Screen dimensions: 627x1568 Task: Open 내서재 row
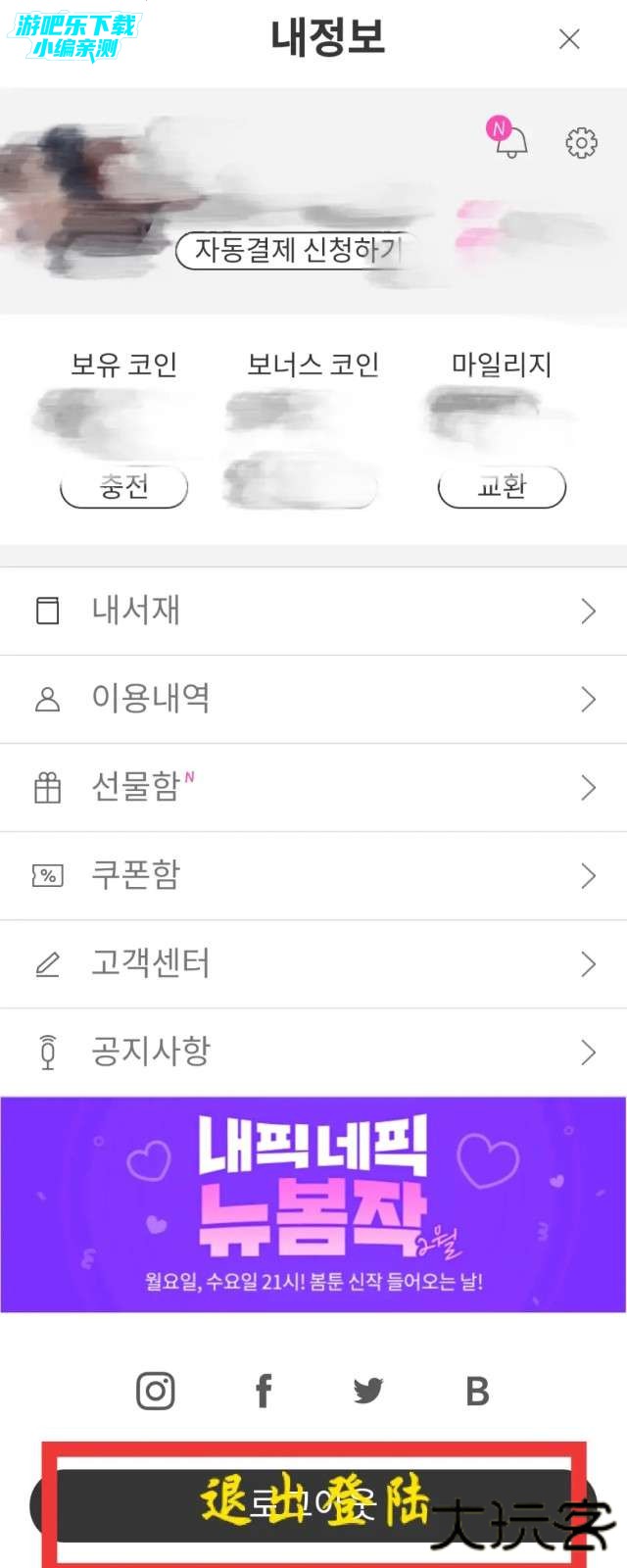(x=313, y=611)
